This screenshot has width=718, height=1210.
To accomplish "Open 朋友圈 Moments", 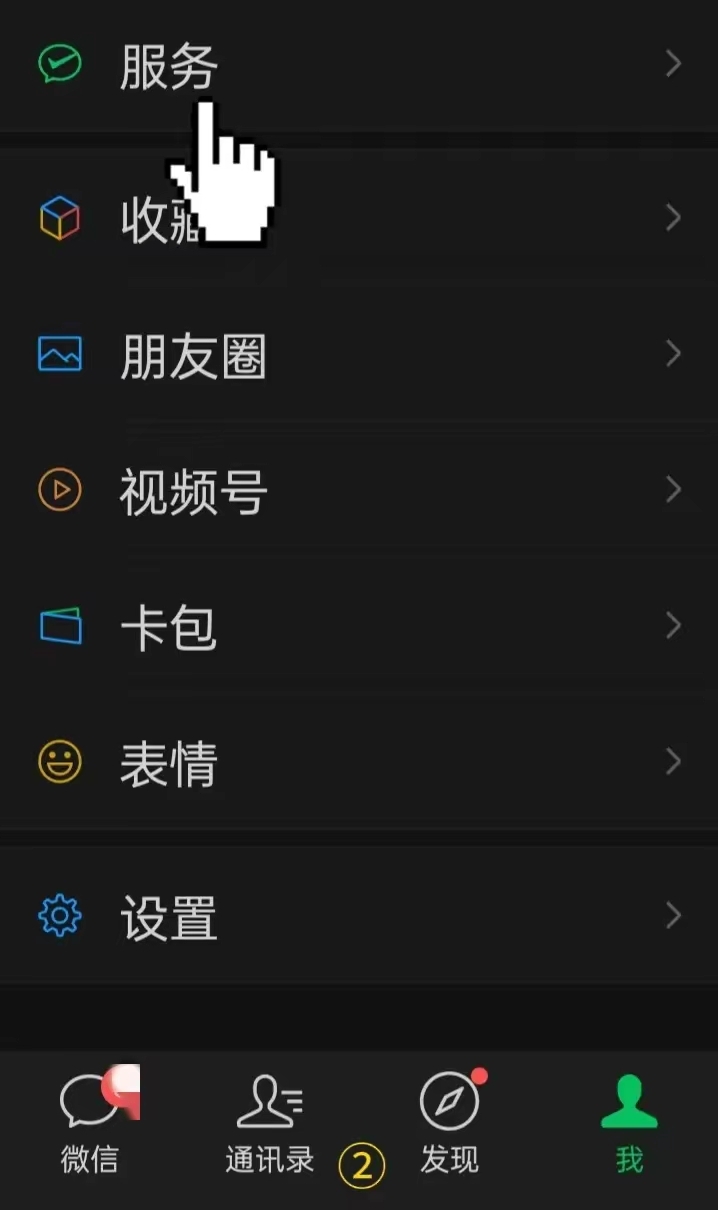I will point(359,354).
